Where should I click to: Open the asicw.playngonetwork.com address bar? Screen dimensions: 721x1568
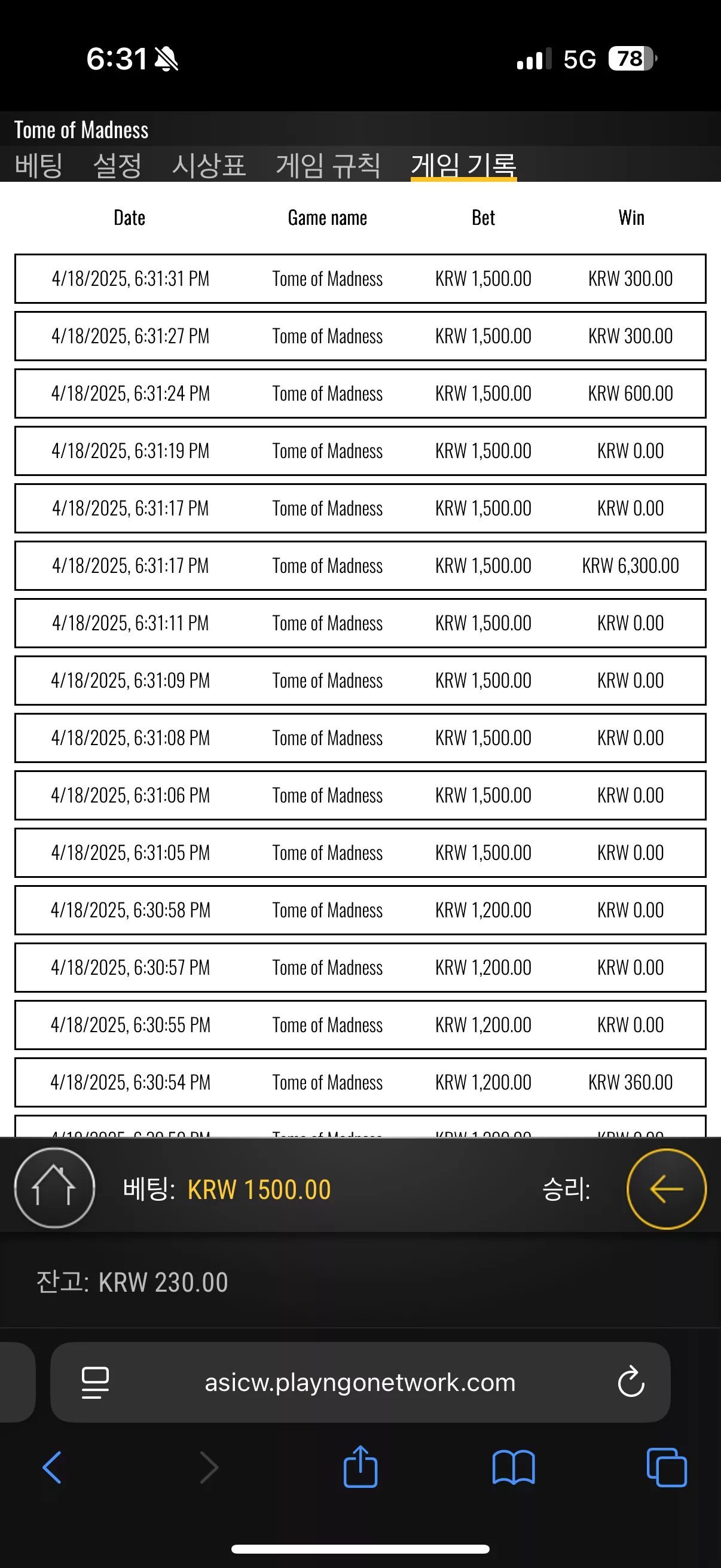coord(360,1383)
